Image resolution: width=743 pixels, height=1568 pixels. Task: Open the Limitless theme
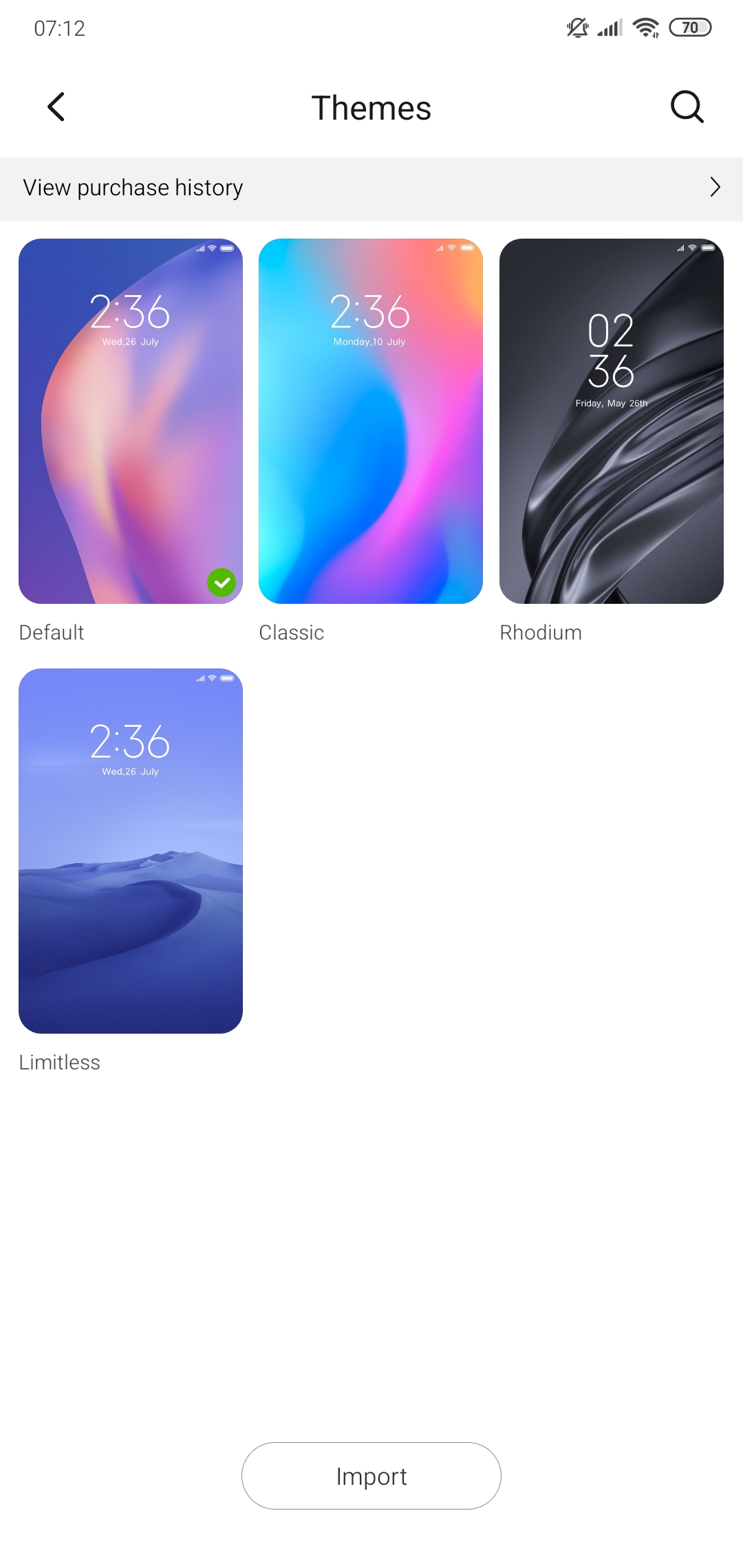tap(131, 851)
